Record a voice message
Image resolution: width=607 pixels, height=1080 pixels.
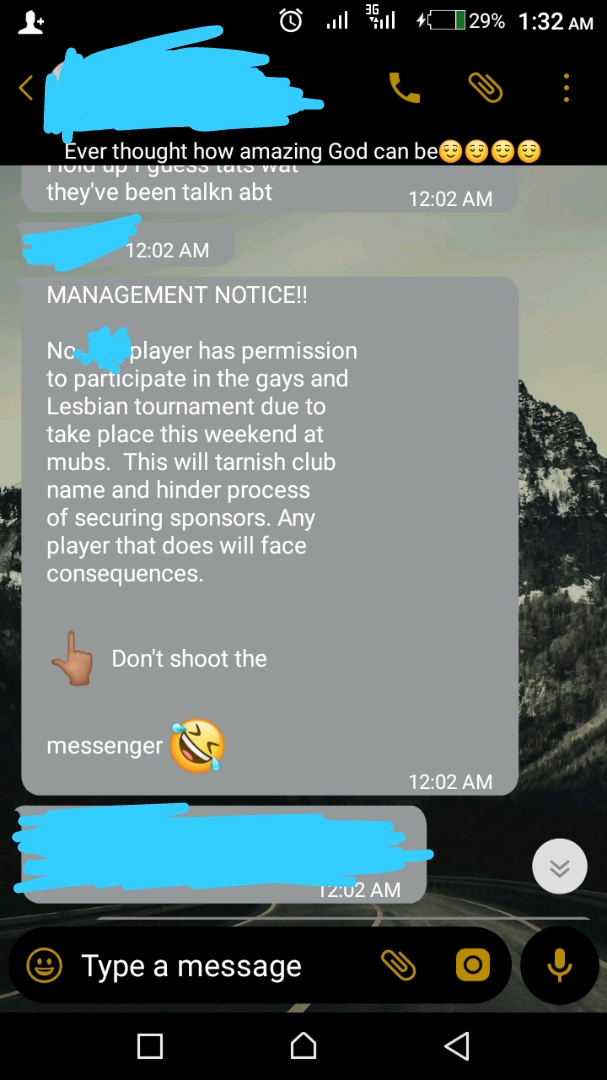tap(559, 965)
